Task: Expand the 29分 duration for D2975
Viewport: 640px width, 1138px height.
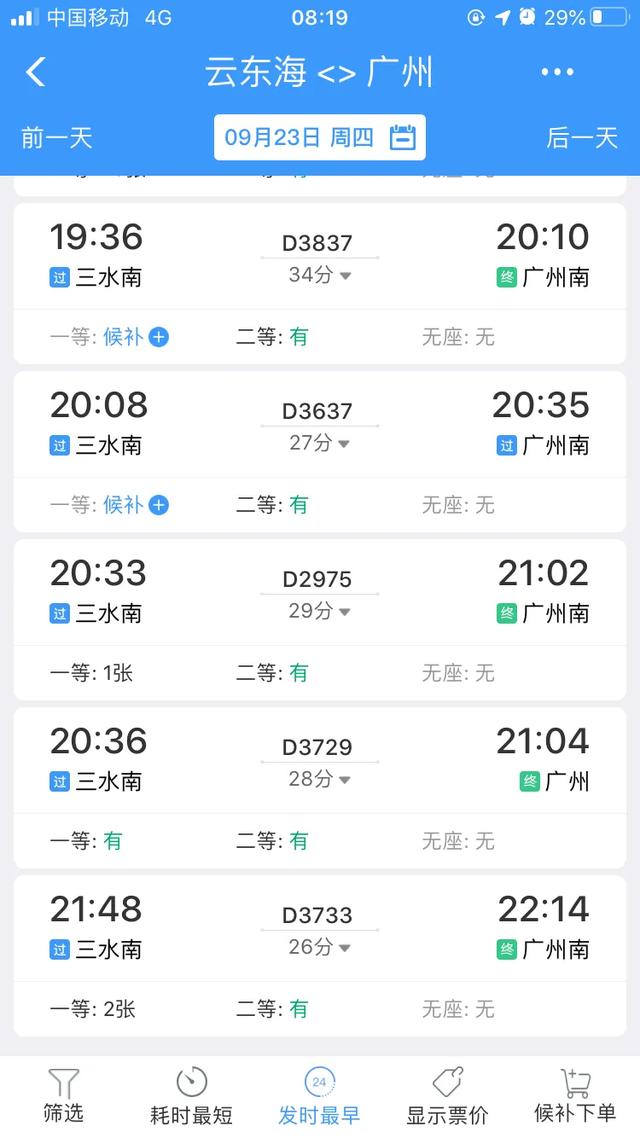Action: pyautogui.click(x=320, y=611)
